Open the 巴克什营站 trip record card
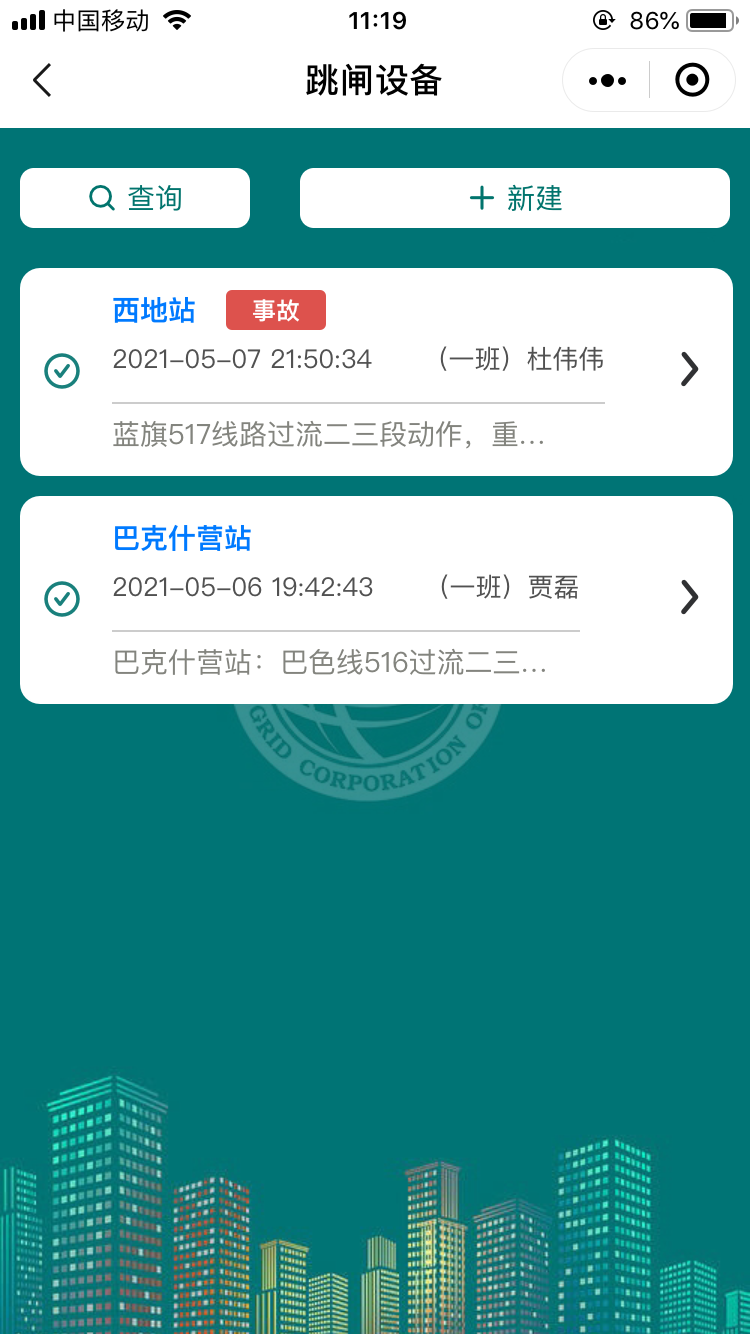 tap(360, 600)
